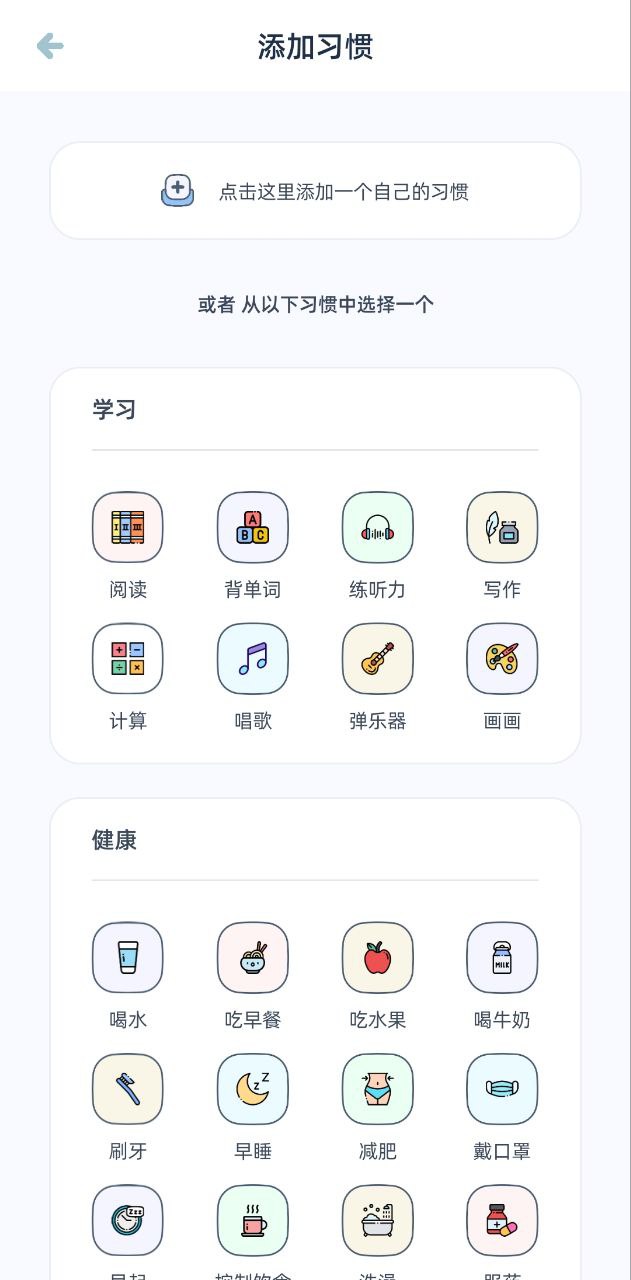Pick the 减肥 habit
Screen dimensions: 631x1280
[x=378, y=1089]
